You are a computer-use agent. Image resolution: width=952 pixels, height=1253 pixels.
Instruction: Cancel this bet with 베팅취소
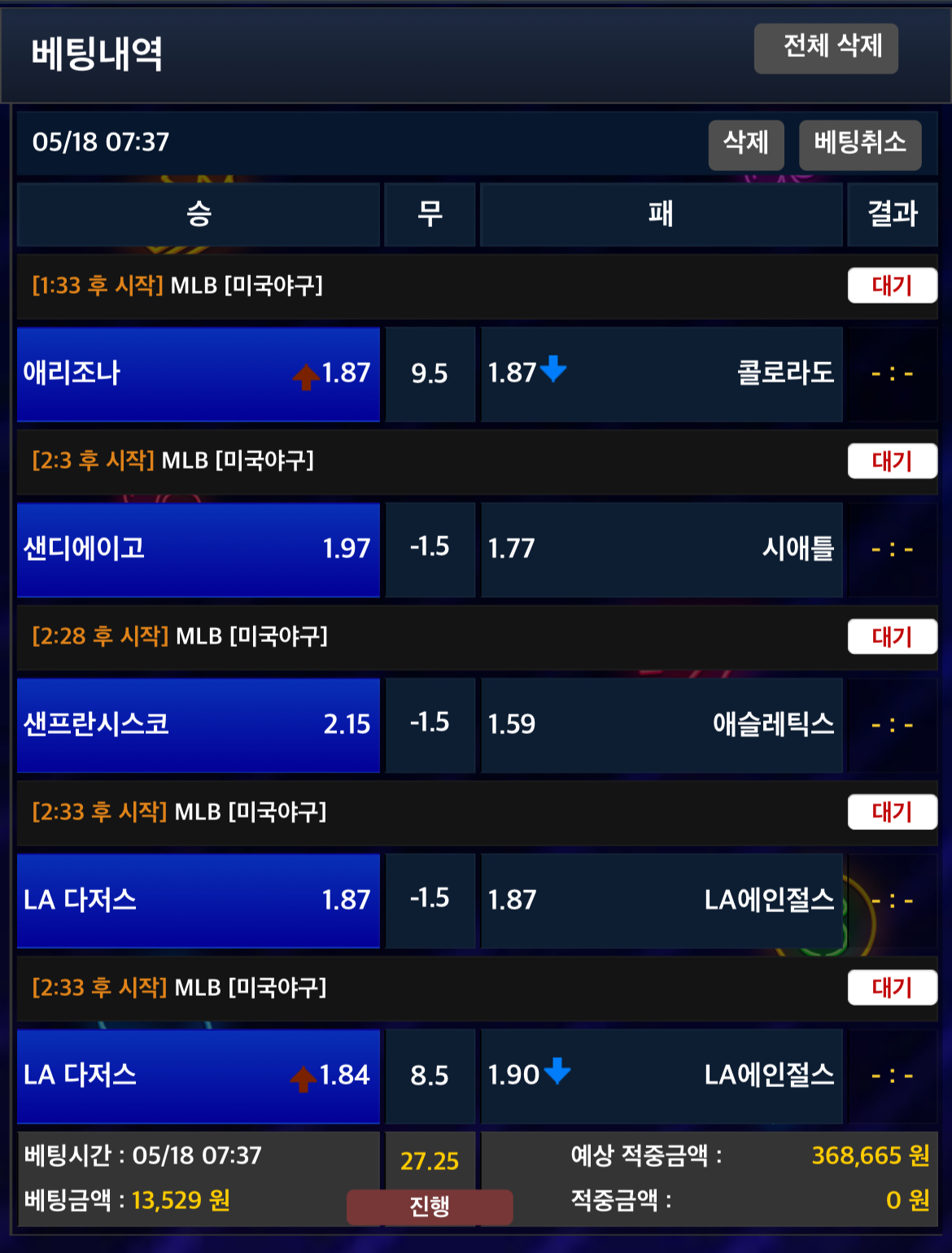[859, 144]
